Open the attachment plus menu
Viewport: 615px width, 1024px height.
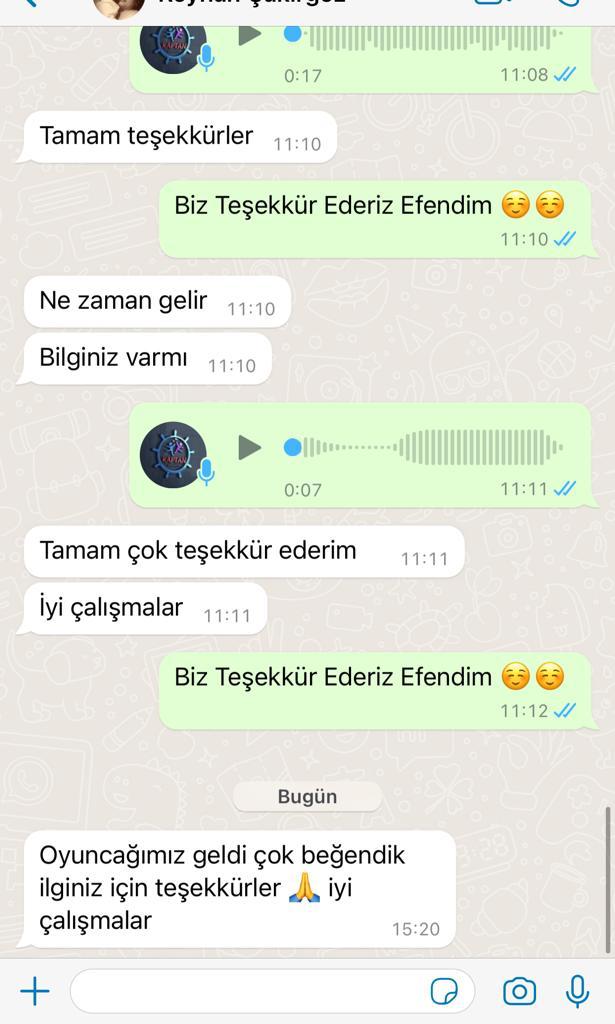(x=35, y=991)
